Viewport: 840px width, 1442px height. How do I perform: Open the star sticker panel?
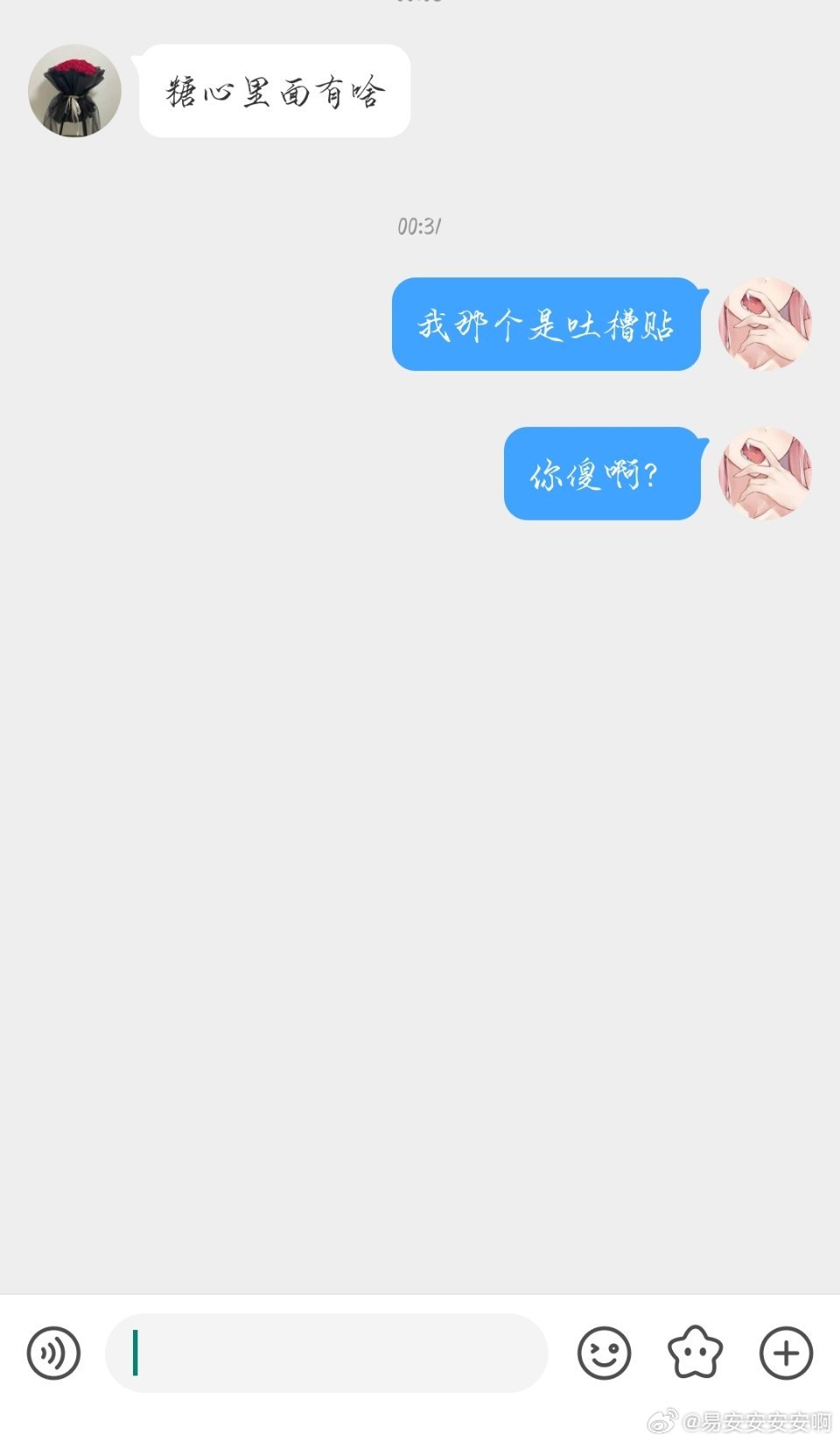coord(695,1353)
